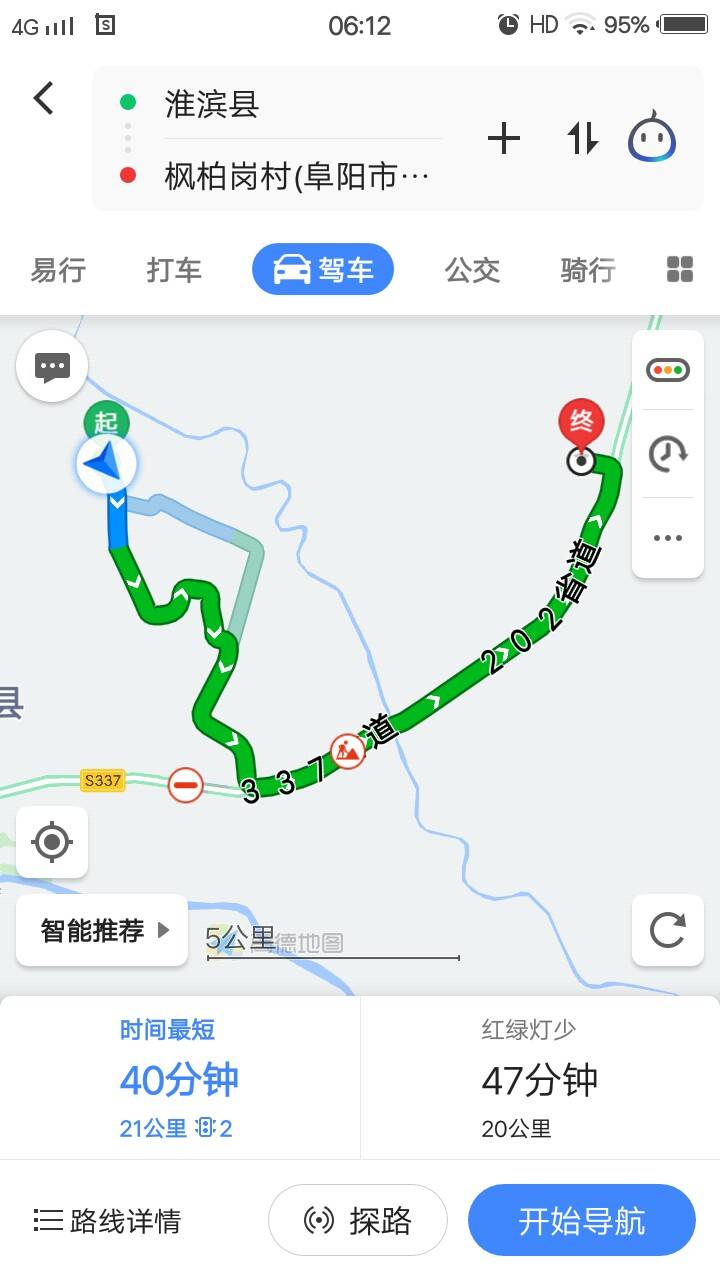Screen dimensions: 720x1280
Task: Select the 驾车 driving tab
Action: [x=323, y=270]
